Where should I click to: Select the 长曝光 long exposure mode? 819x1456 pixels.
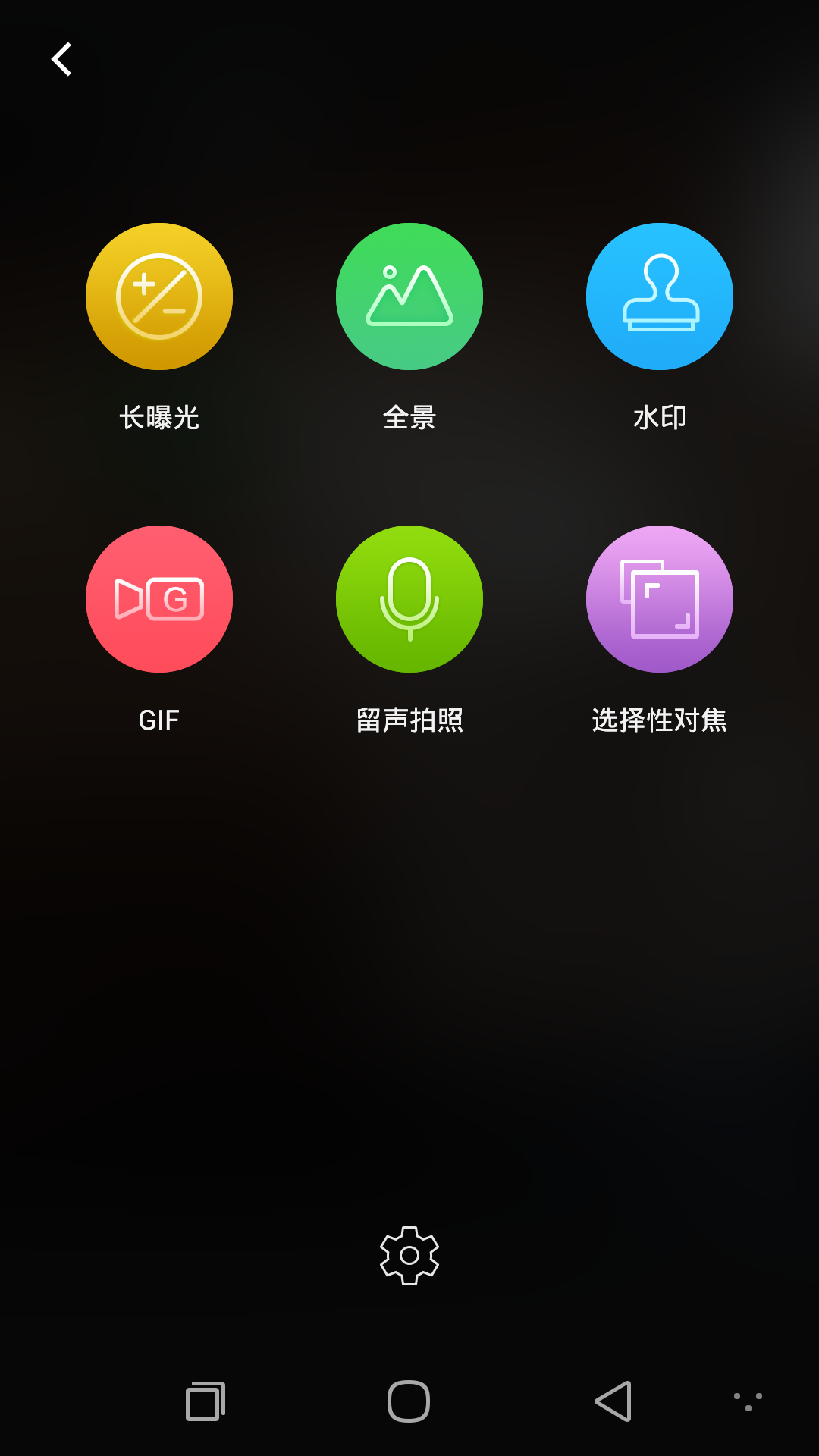coord(159,297)
